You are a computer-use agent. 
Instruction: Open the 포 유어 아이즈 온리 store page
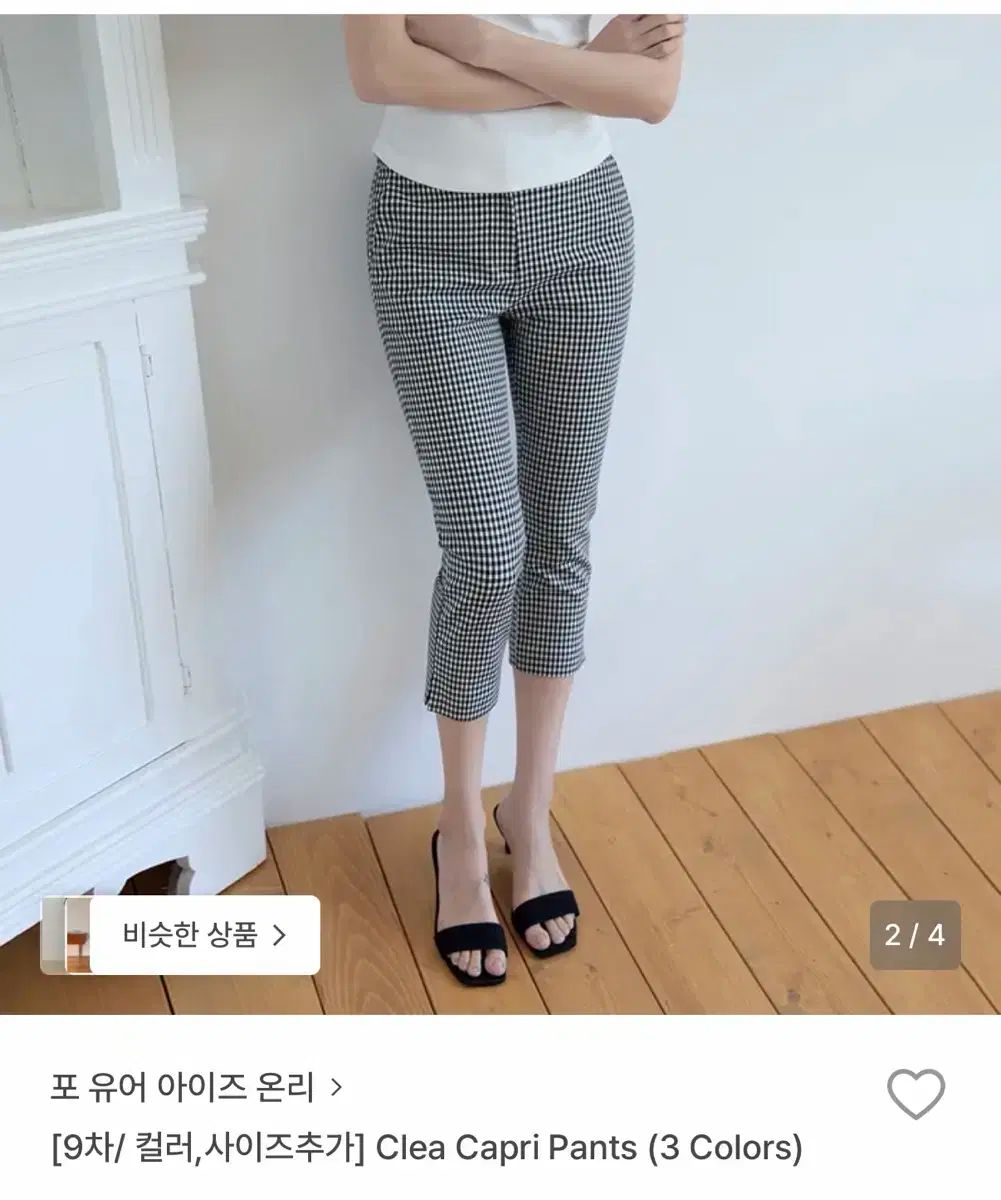(x=196, y=1087)
